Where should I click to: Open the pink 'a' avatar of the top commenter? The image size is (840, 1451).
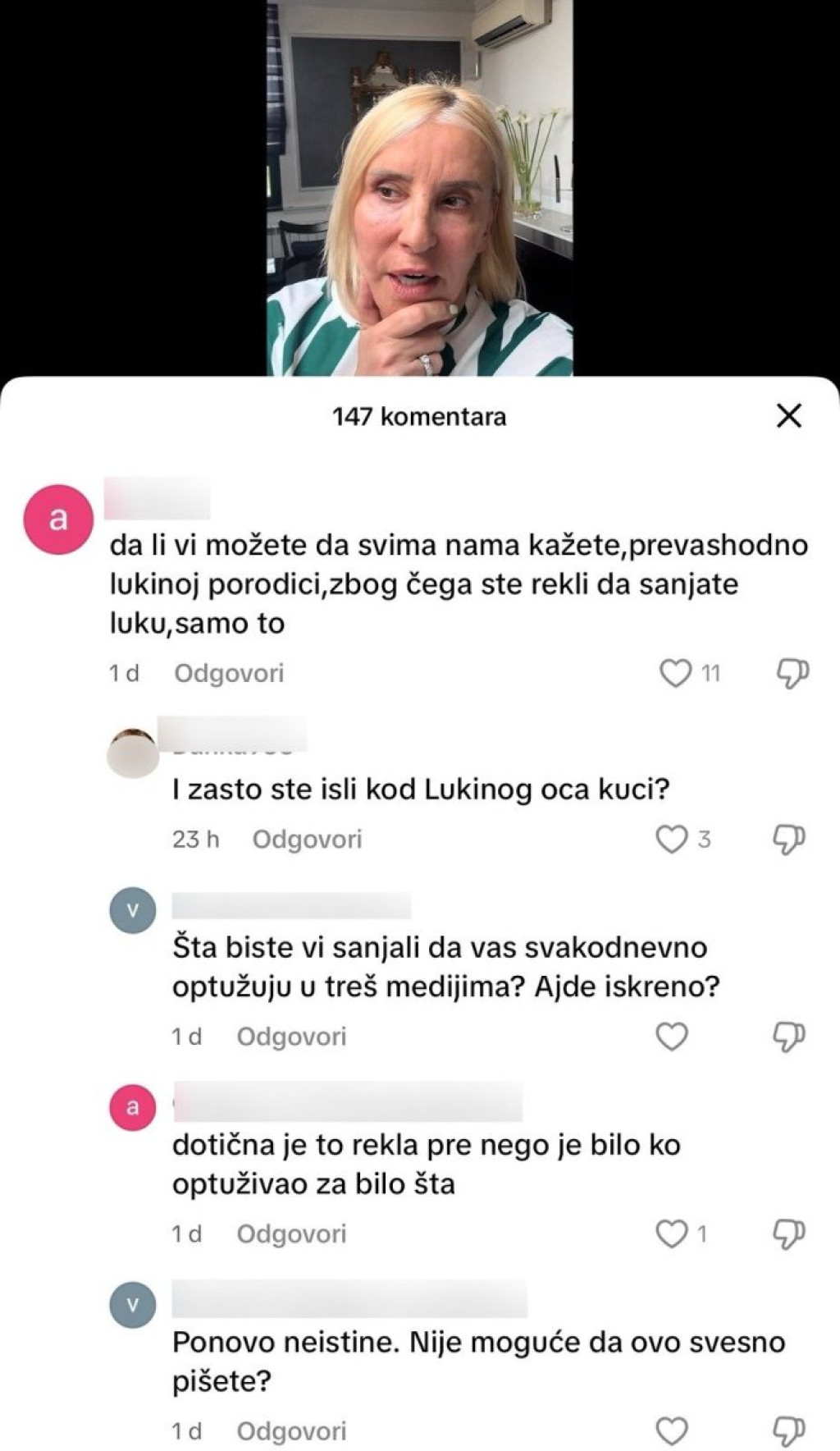[58, 520]
